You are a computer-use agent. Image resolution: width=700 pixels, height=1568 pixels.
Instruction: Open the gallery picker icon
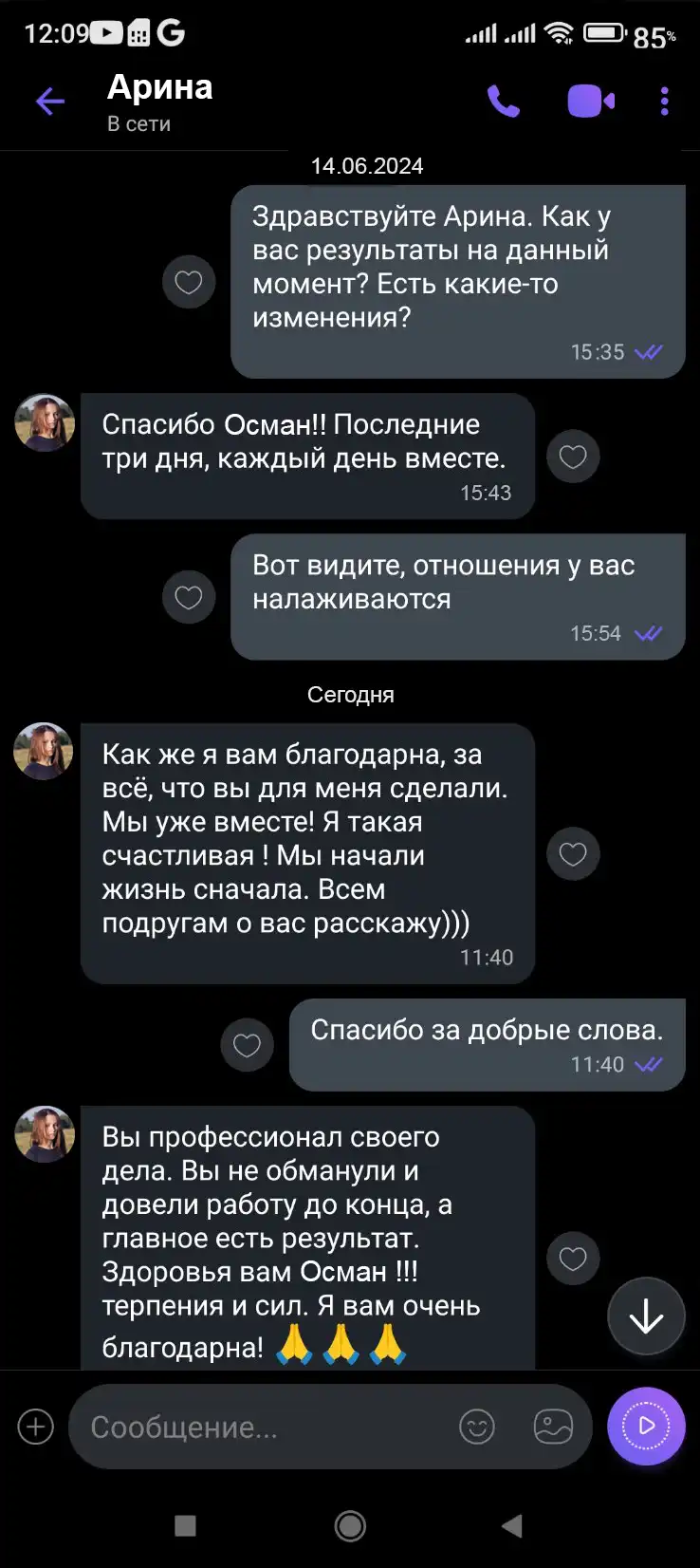553,1427
